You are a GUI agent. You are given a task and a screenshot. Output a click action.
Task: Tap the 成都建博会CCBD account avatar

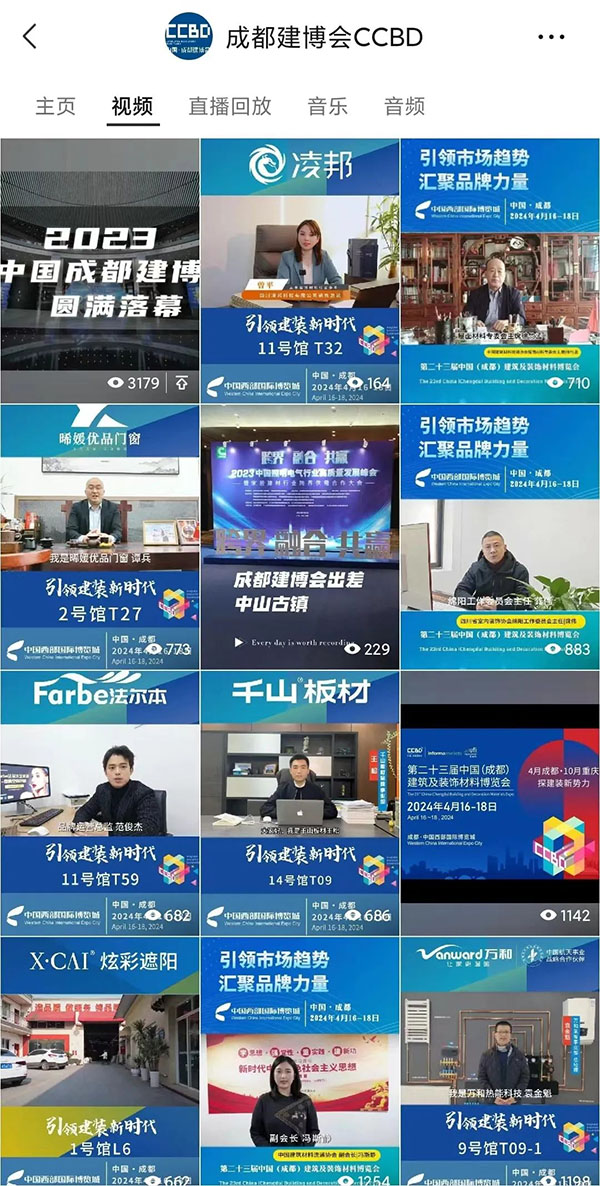coord(189,37)
